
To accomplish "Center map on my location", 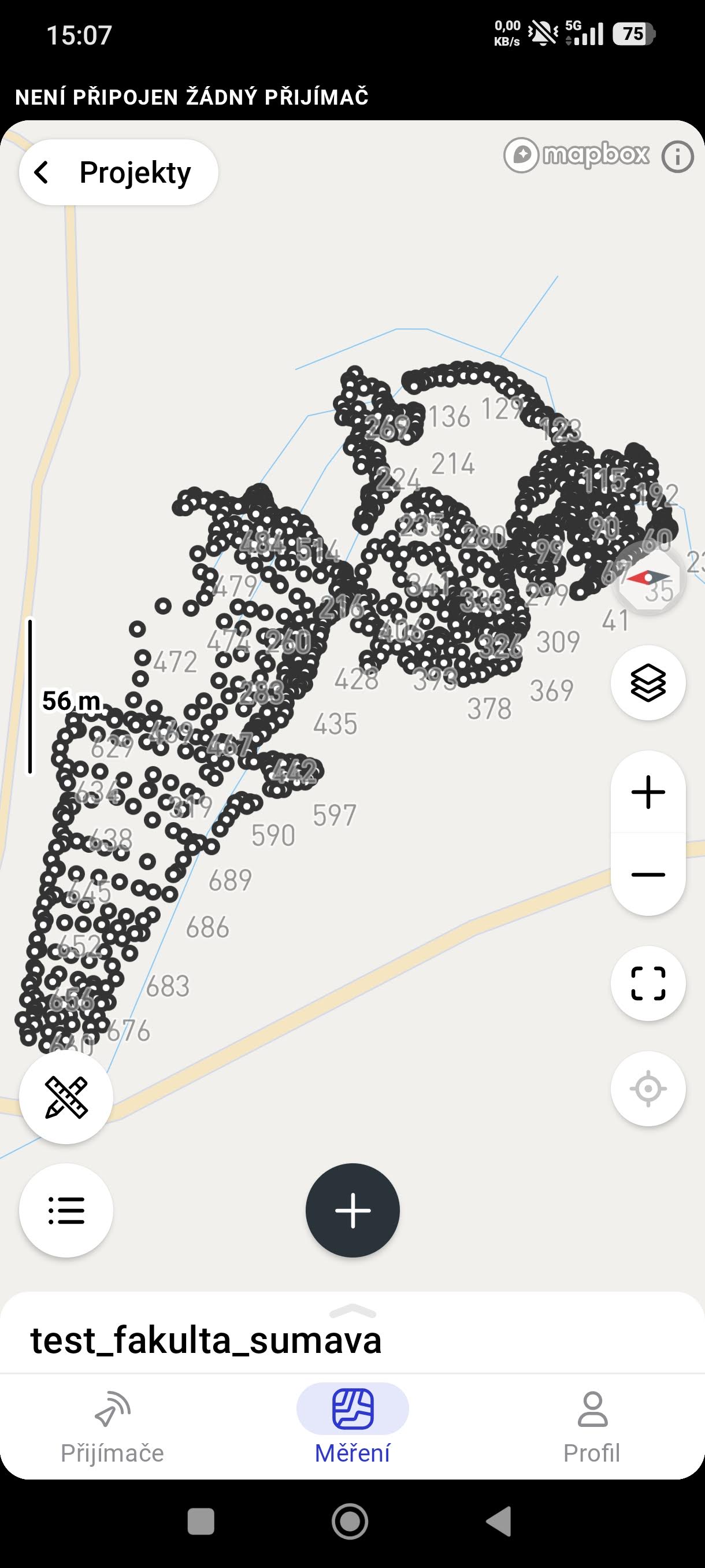I will (x=648, y=1088).
